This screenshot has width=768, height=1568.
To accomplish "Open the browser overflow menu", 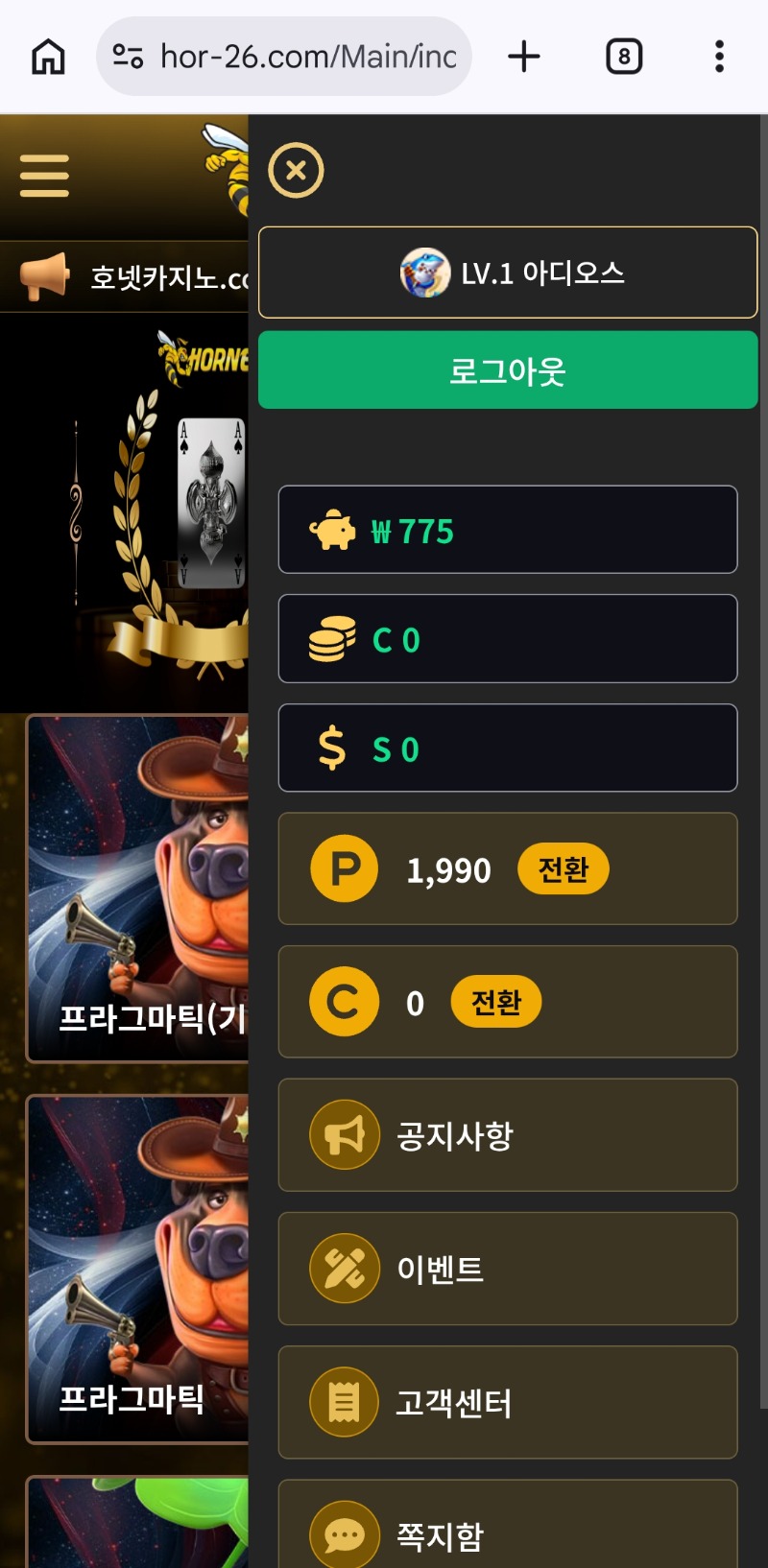I will click(x=719, y=57).
